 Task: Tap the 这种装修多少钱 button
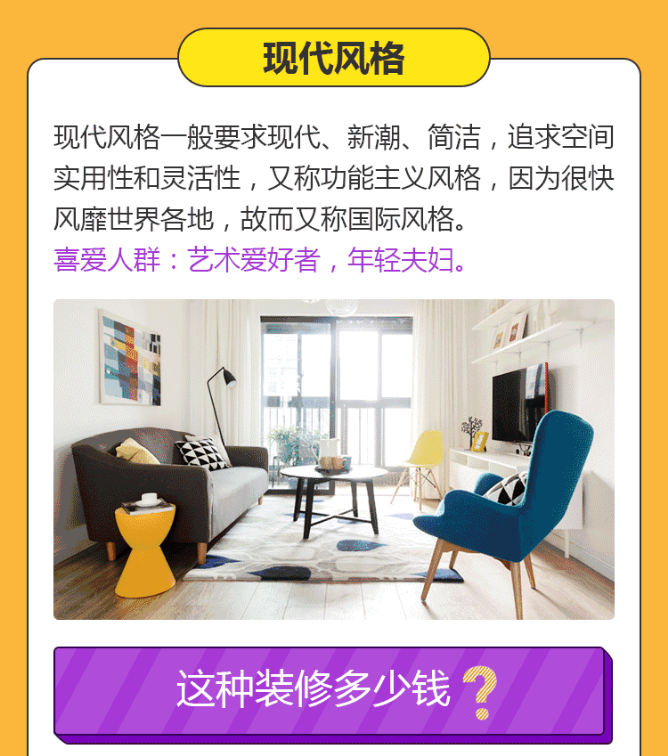click(x=333, y=691)
